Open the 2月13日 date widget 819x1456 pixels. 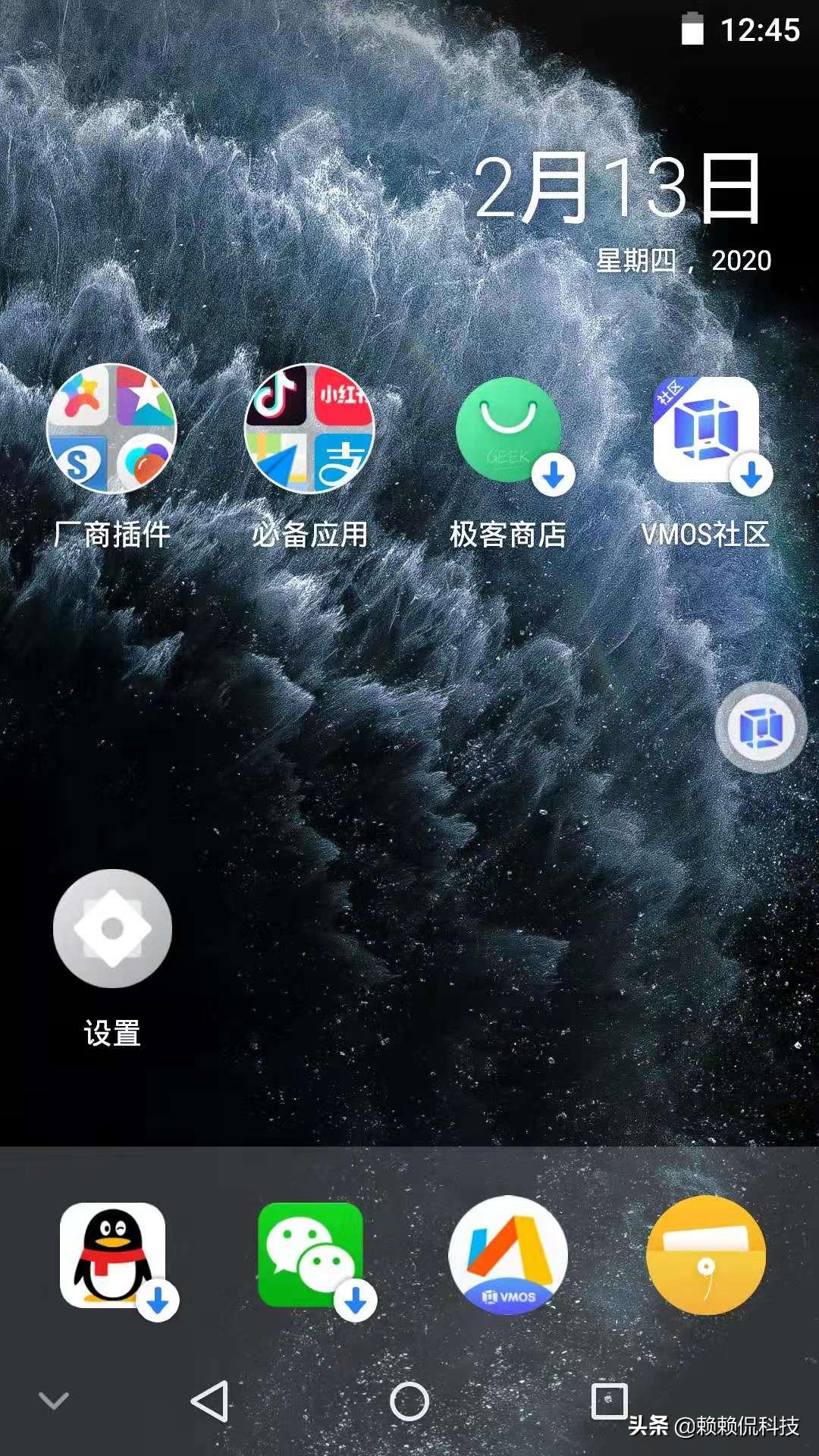point(618,190)
